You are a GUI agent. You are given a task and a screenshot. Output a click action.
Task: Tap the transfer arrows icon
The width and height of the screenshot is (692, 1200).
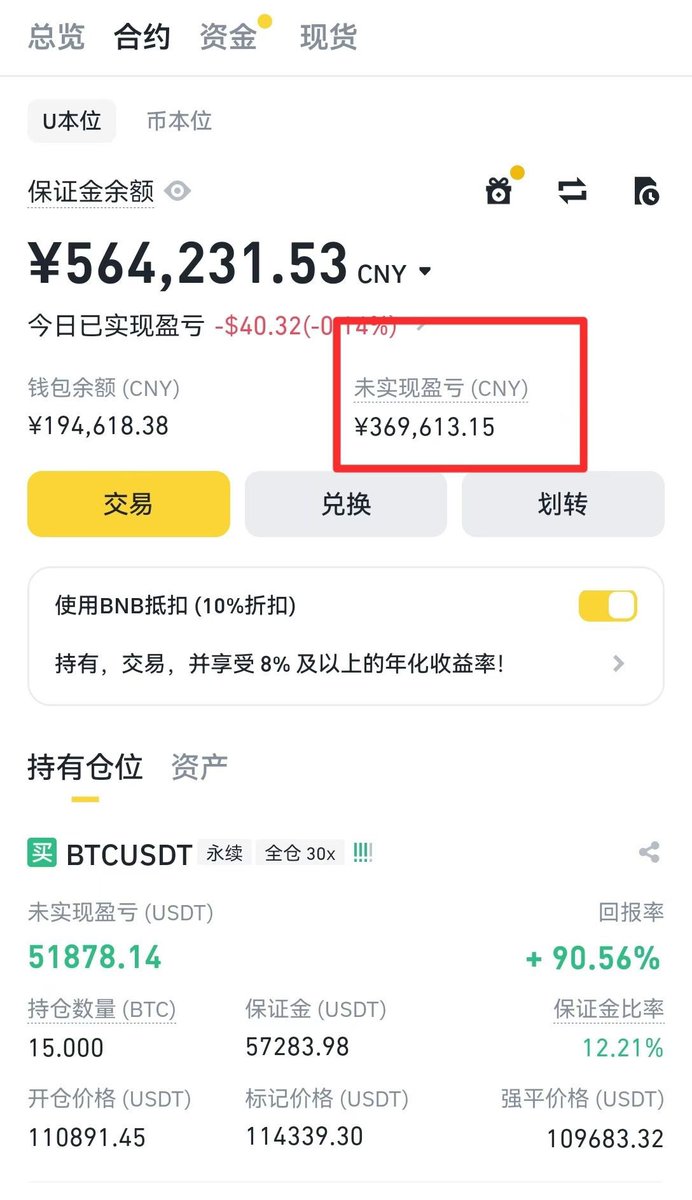click(x=572, y=191)
